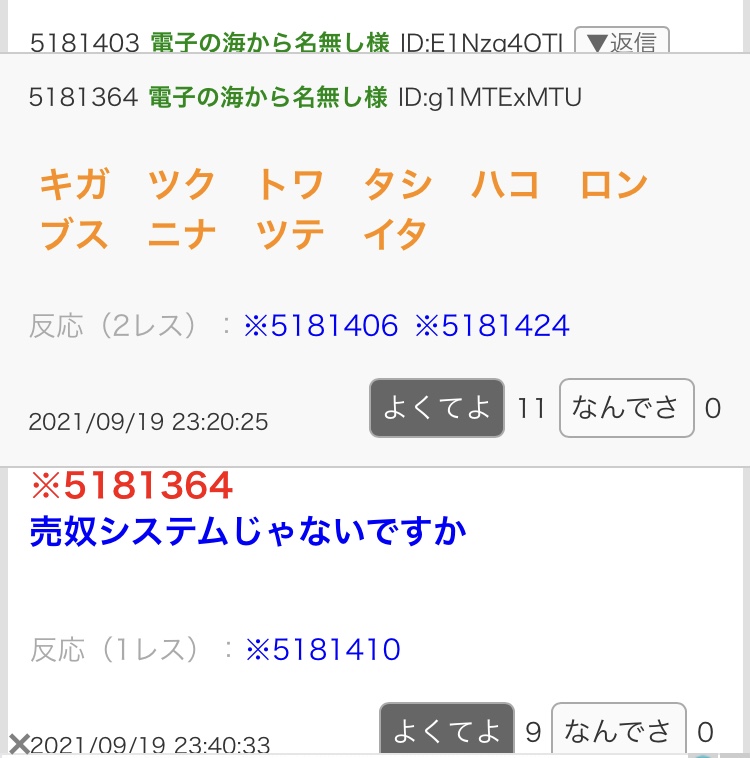
Task: Dismiss with the X close icon
Action: [x=18, y=743]
